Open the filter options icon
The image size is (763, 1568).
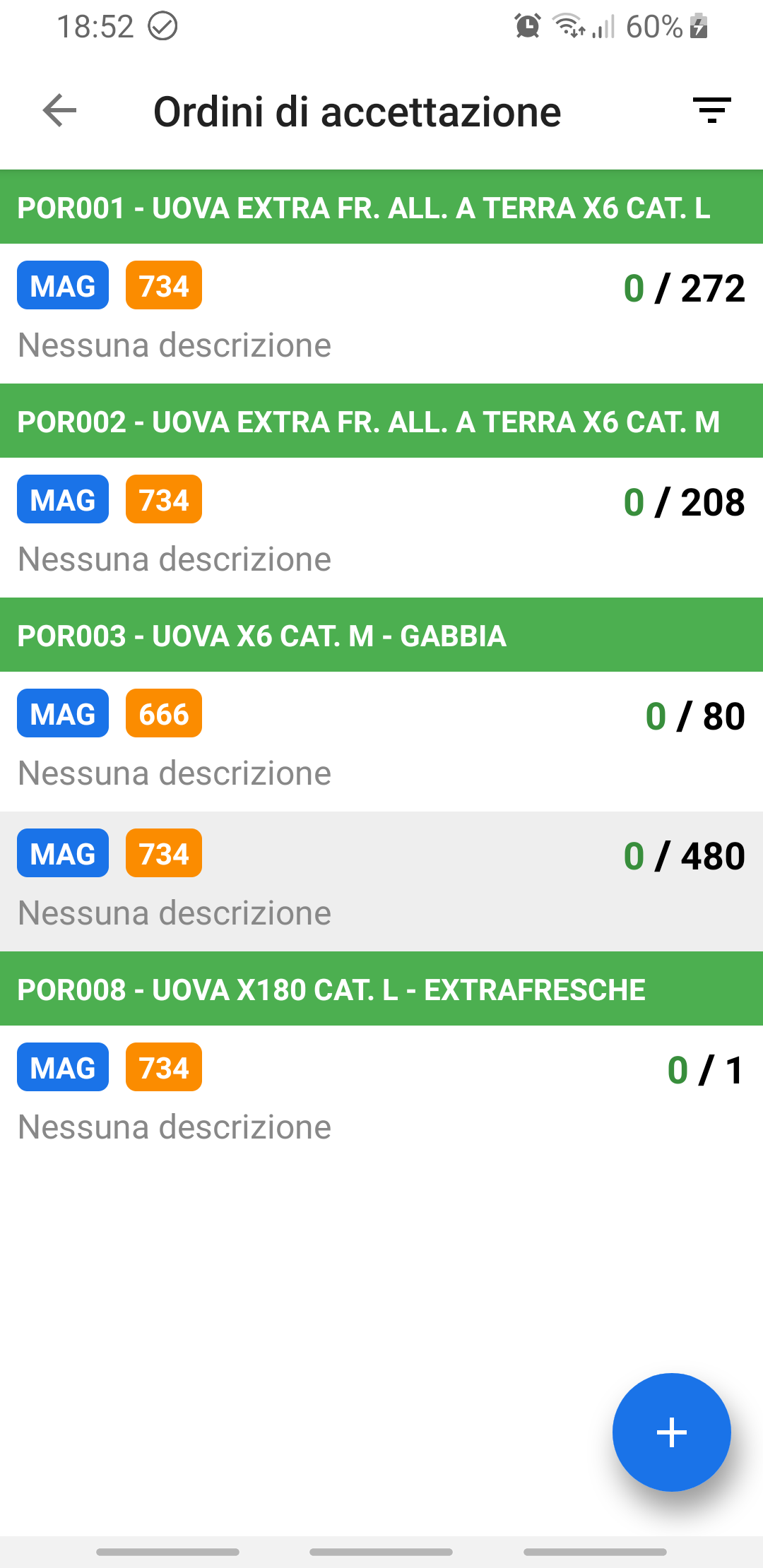point(711,111)
